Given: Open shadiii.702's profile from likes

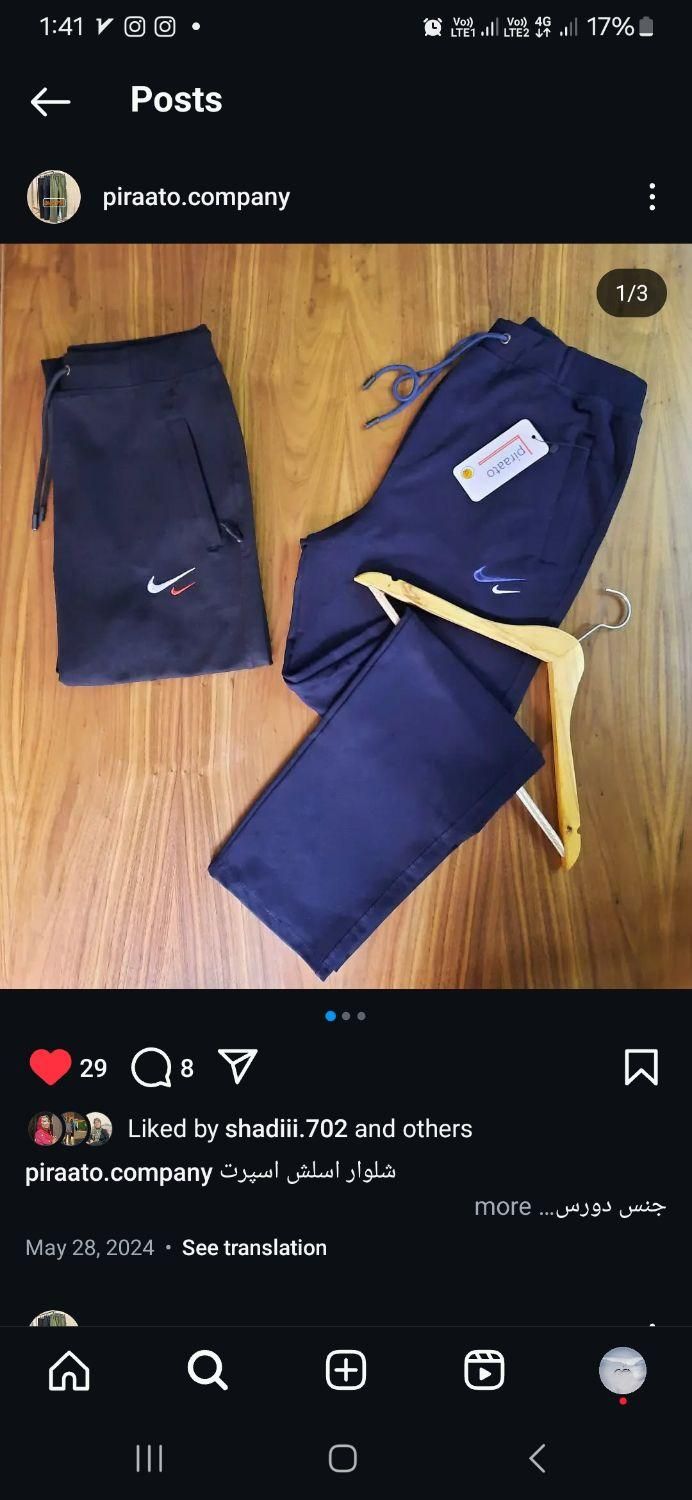Looking at the screenshot, I should [286, 1129].
